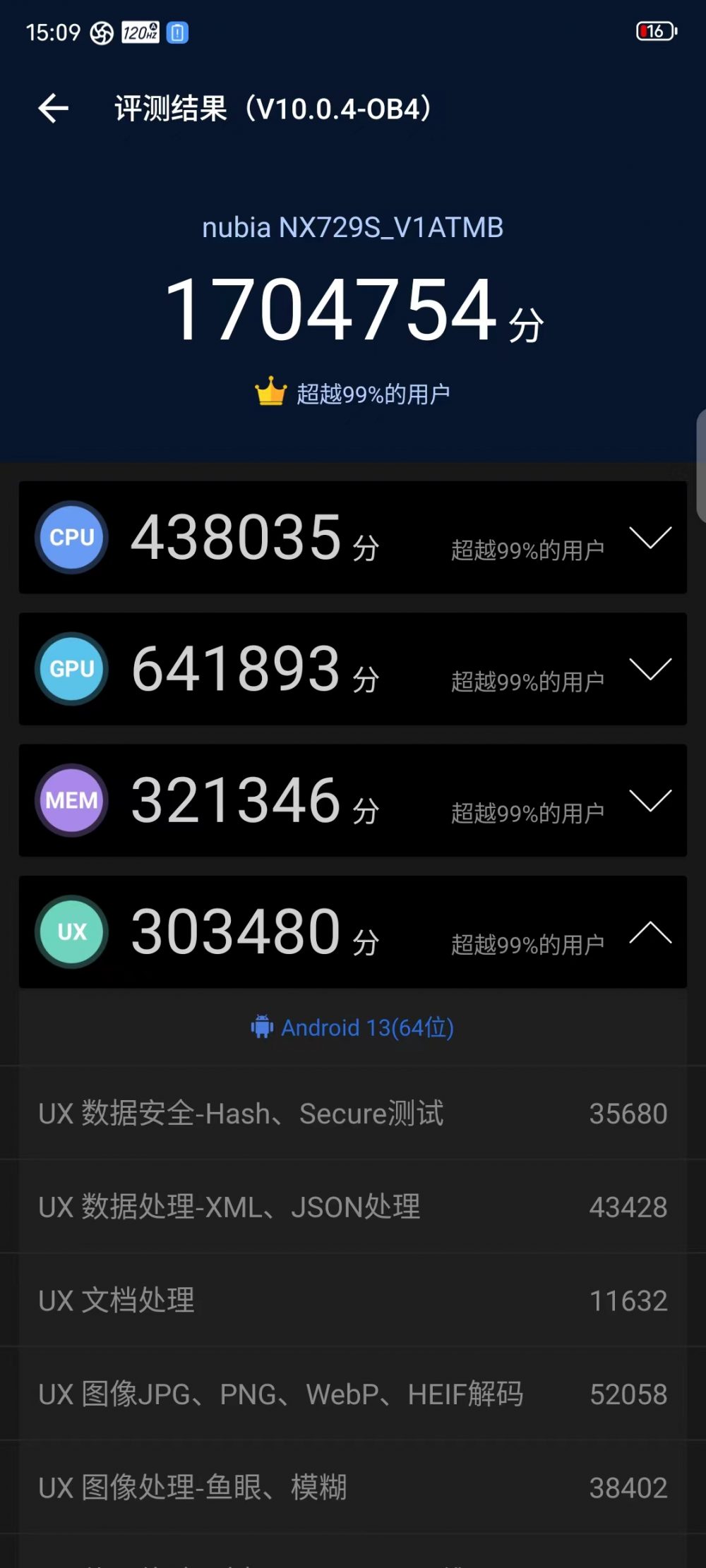Select the 评测结果 title bar
The height and width of the screenshot is (1568, 706).
(x=272, y=107)
